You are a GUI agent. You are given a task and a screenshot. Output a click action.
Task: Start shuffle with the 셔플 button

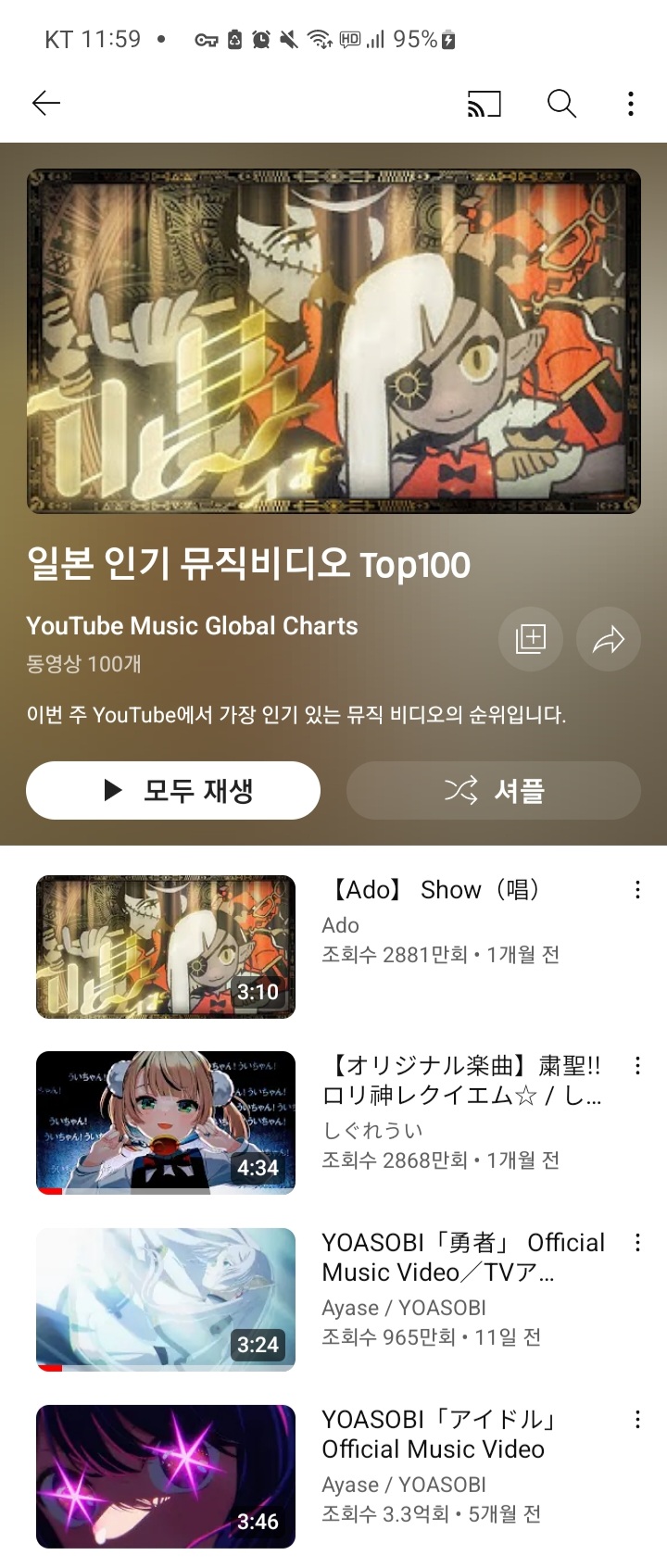pyautogui.click(x=494, y=790)
